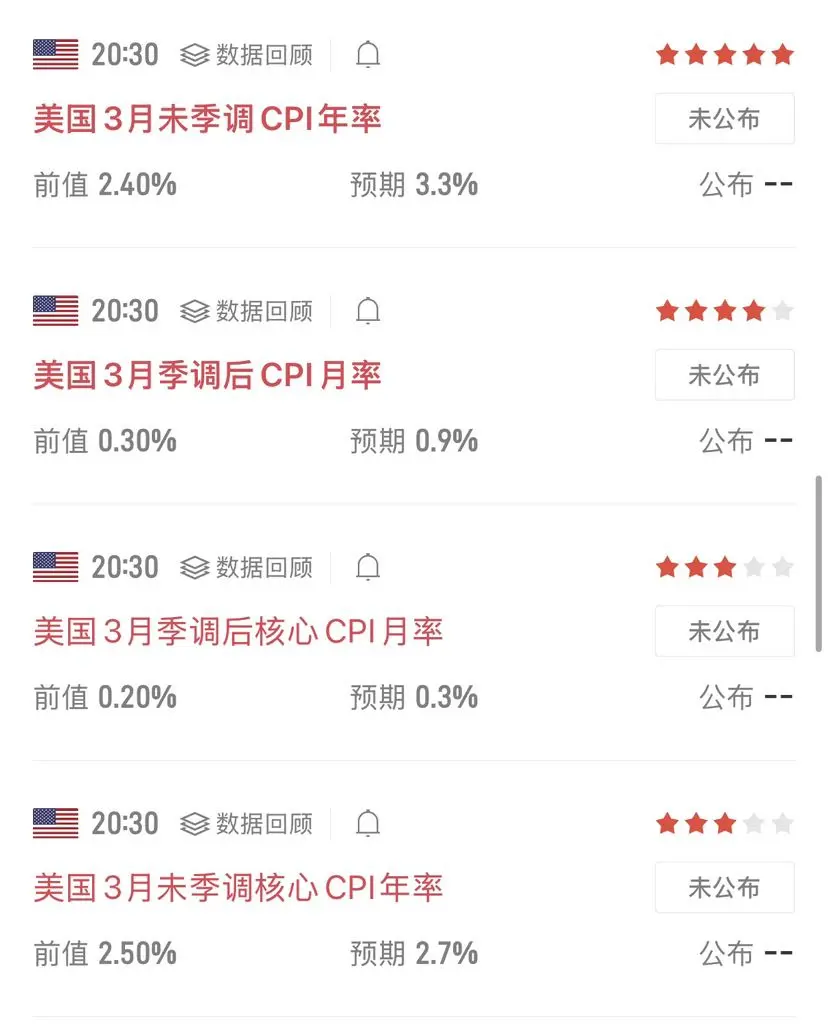
Task: Open 美国3月季调后CPI月率 details
Action: [x=208, y=376]
